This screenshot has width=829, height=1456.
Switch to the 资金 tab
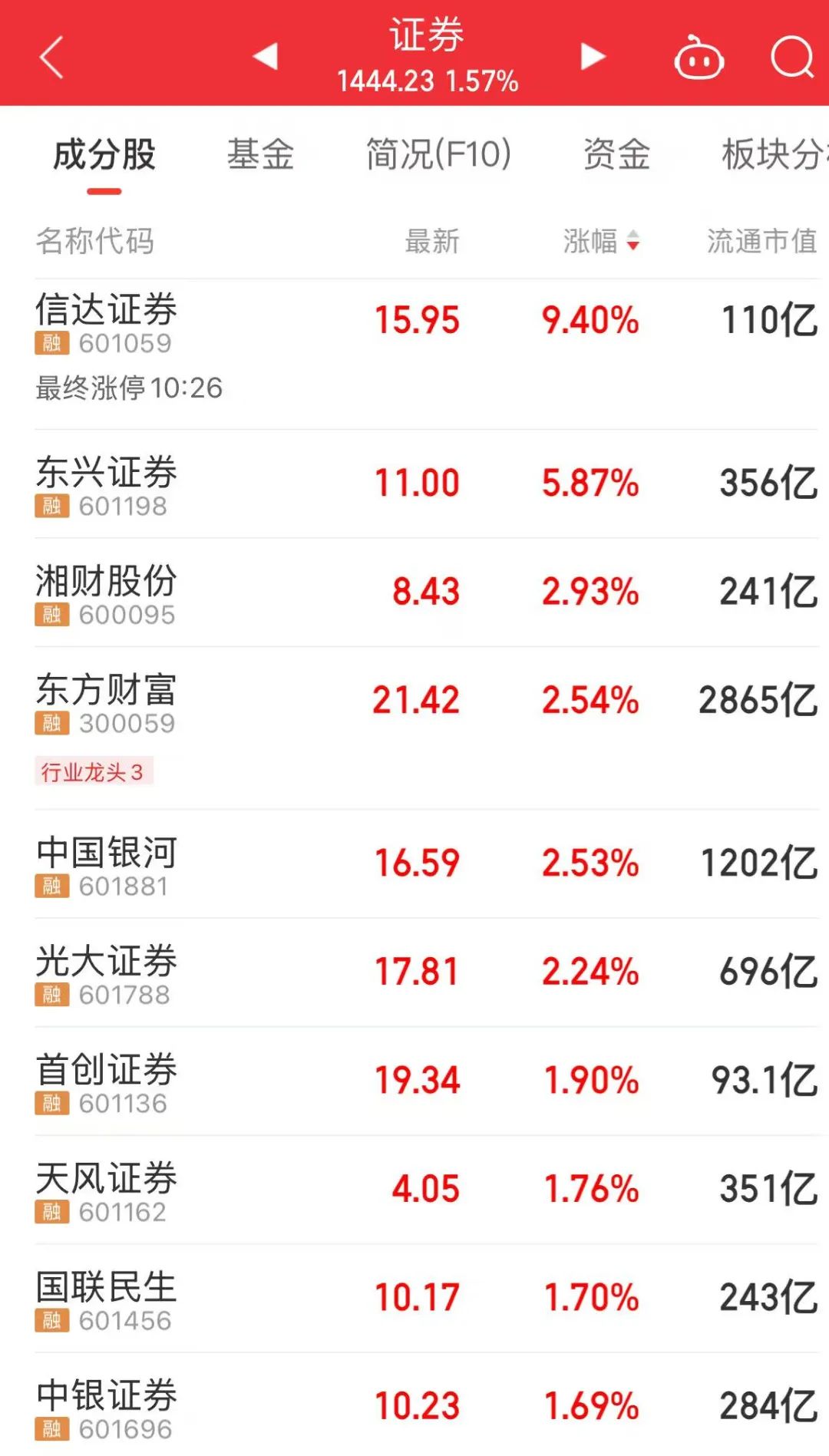[x=616, y=154]
